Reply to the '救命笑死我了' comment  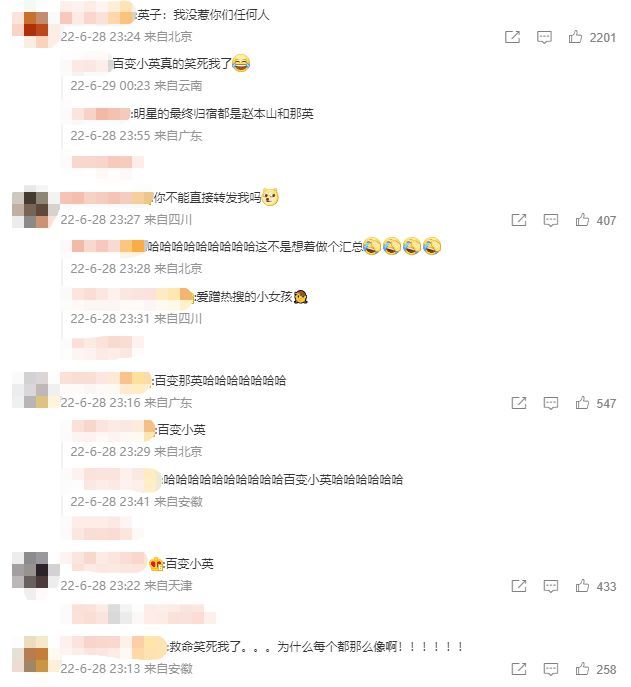click(551, 669)
